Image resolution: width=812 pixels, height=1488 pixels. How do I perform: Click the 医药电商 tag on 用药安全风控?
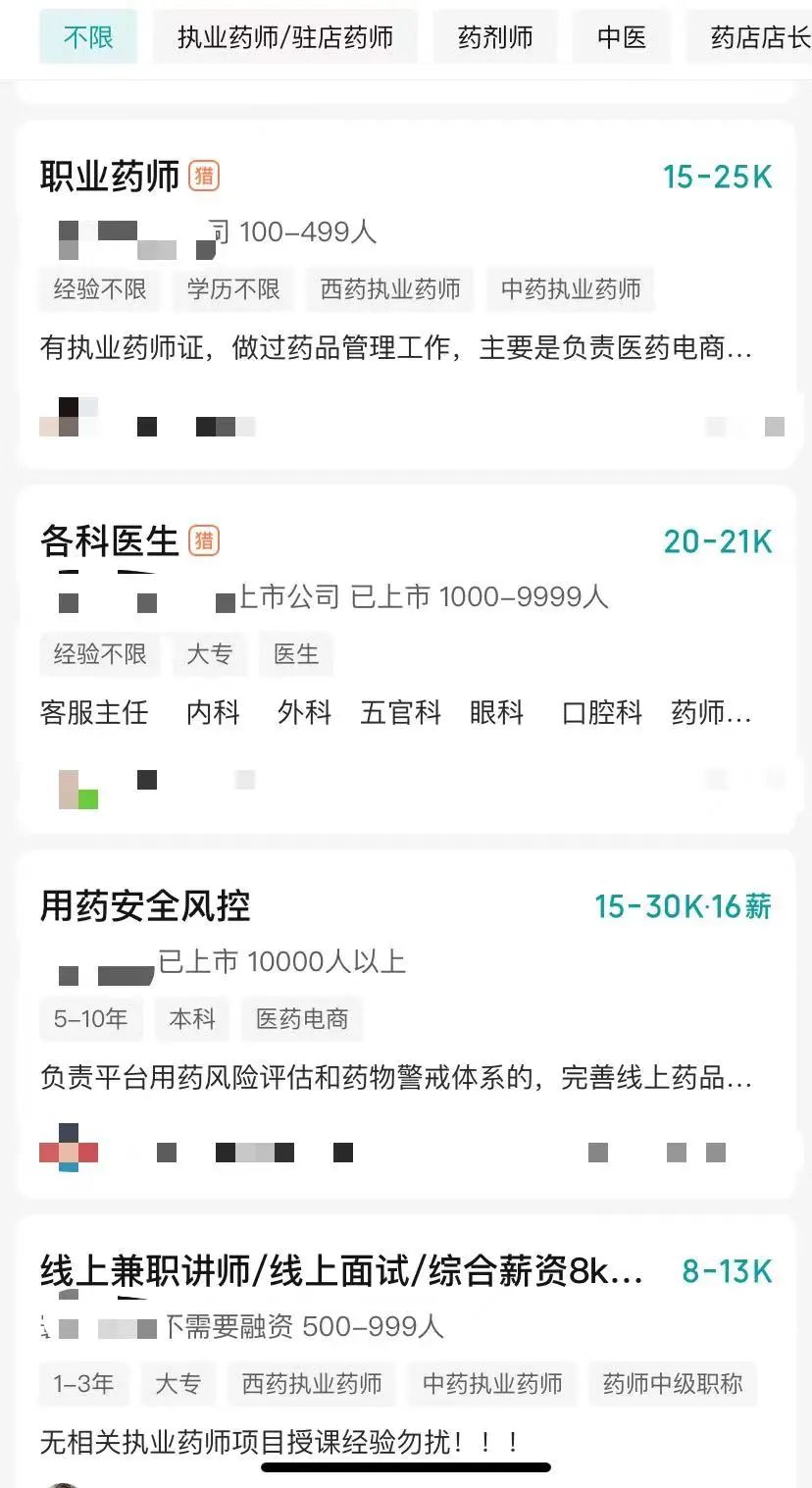[x=302, y=1018]
